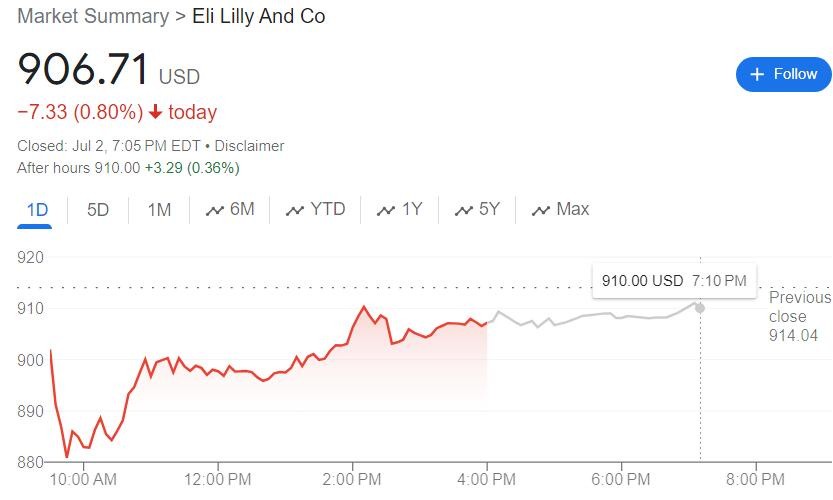View the 1Y price history
Image resolution: width=833 pixels, height=500 pixels.
coord(400,209)
